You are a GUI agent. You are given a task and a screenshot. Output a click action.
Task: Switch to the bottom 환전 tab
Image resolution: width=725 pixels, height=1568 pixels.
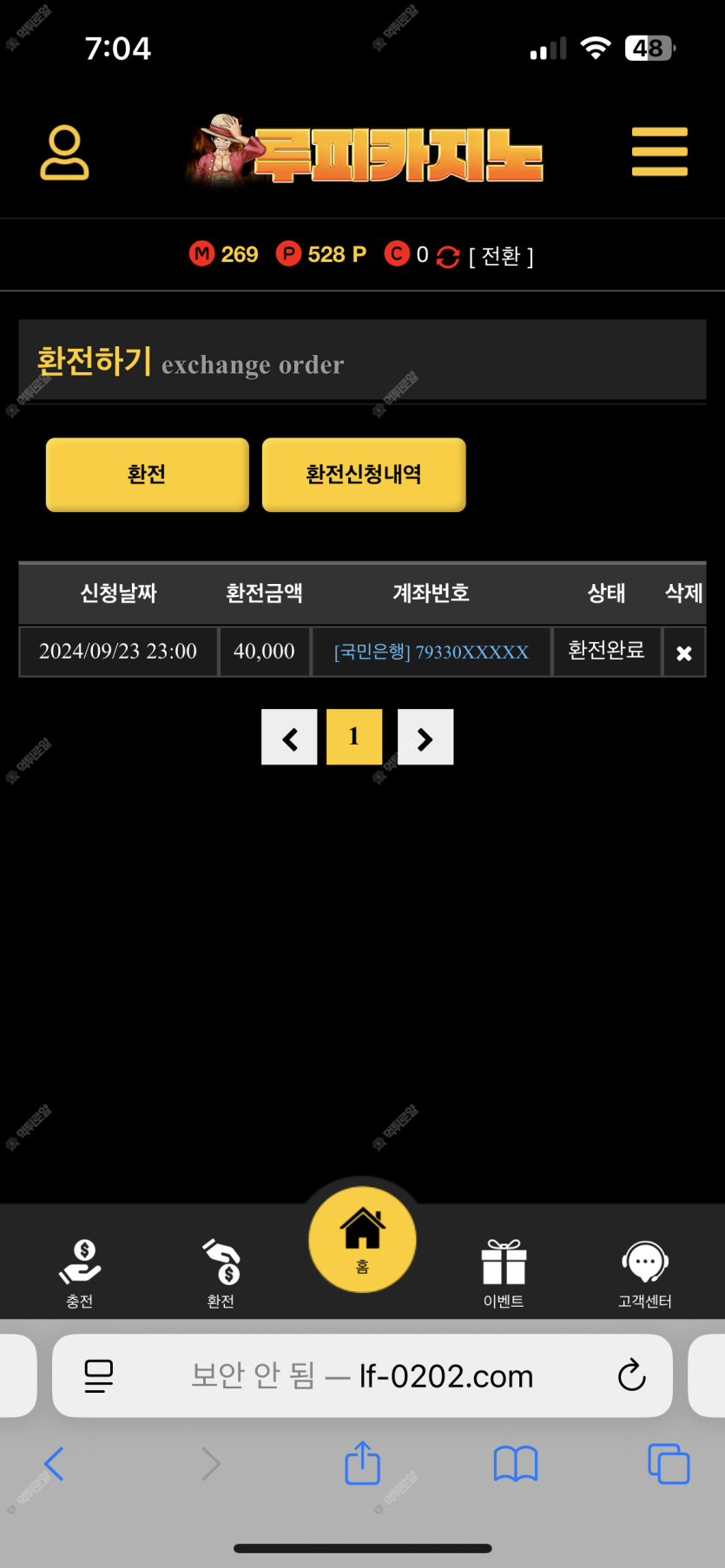pyautogui.click(x=221, y=1272)
